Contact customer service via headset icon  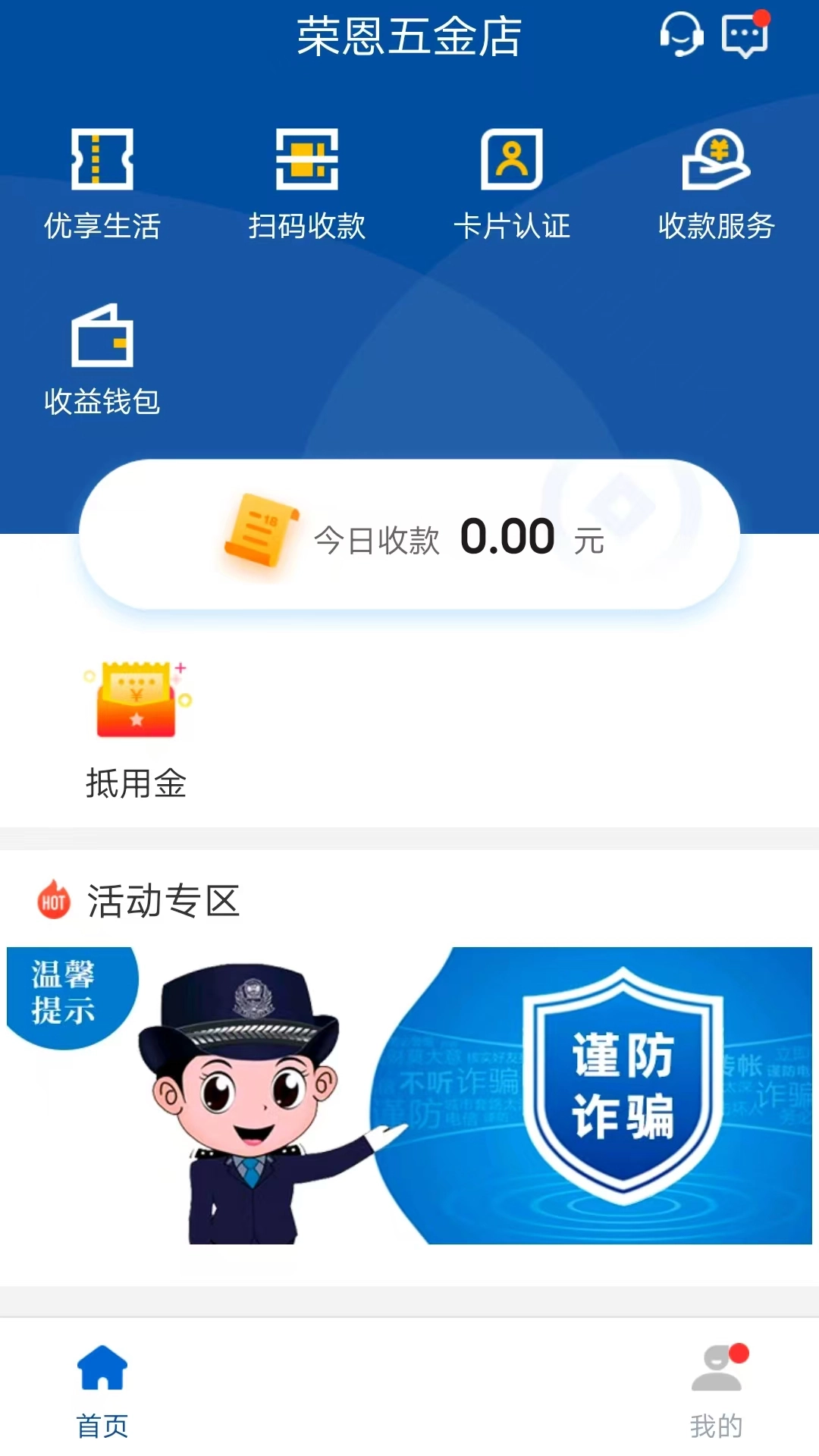tap(681, 34)
